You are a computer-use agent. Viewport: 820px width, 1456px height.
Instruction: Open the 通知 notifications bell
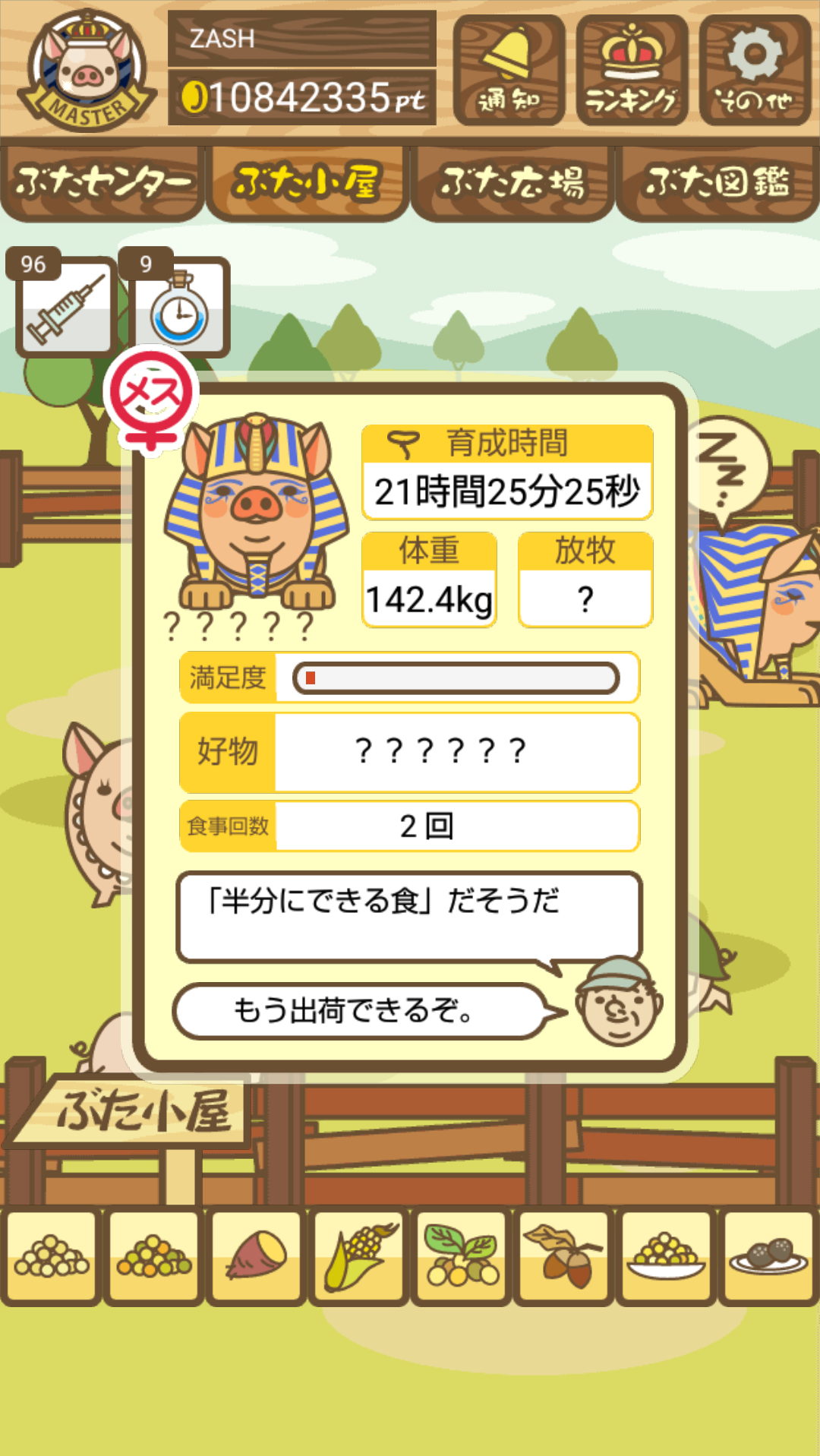pyautogui.click(x=509, y=70)
